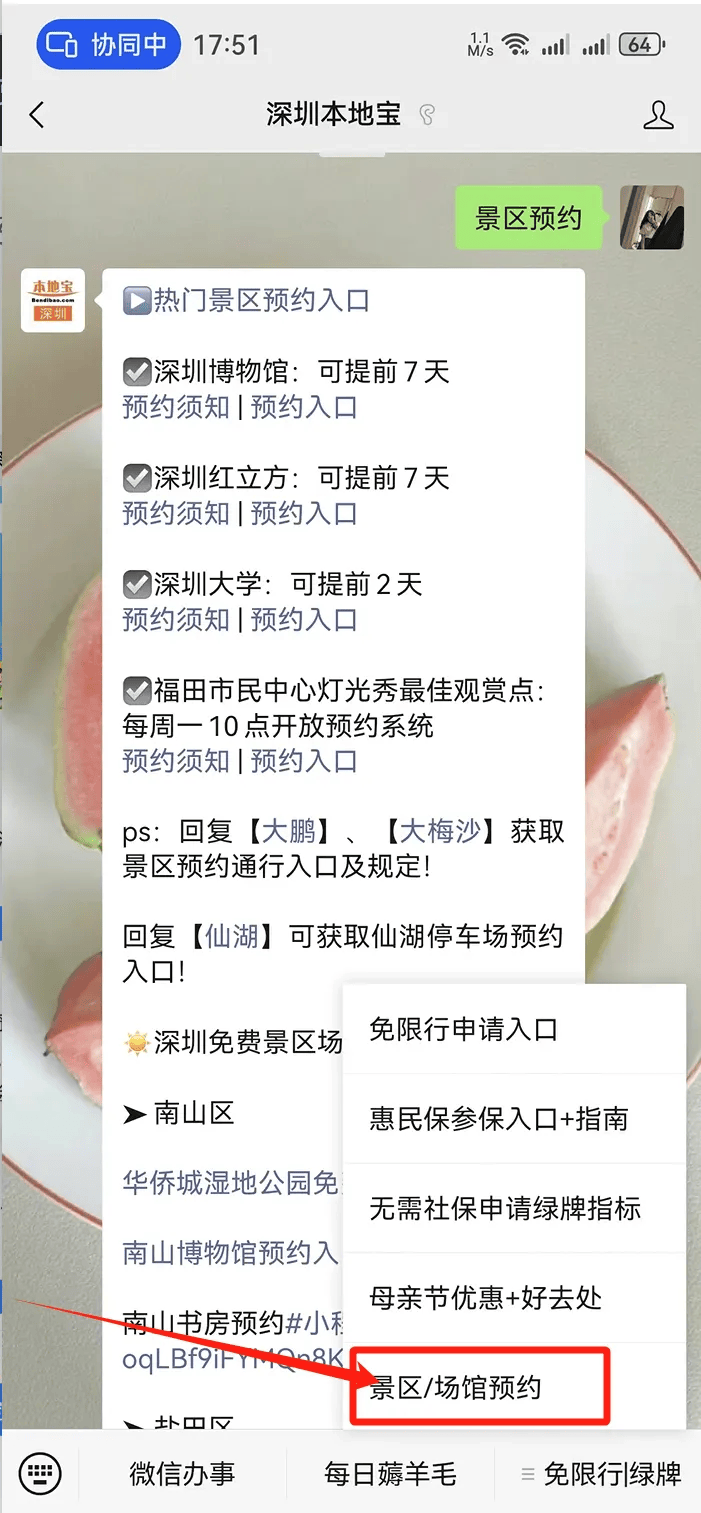Open 预约入口 for 深圳博物馆

(304, 407)
